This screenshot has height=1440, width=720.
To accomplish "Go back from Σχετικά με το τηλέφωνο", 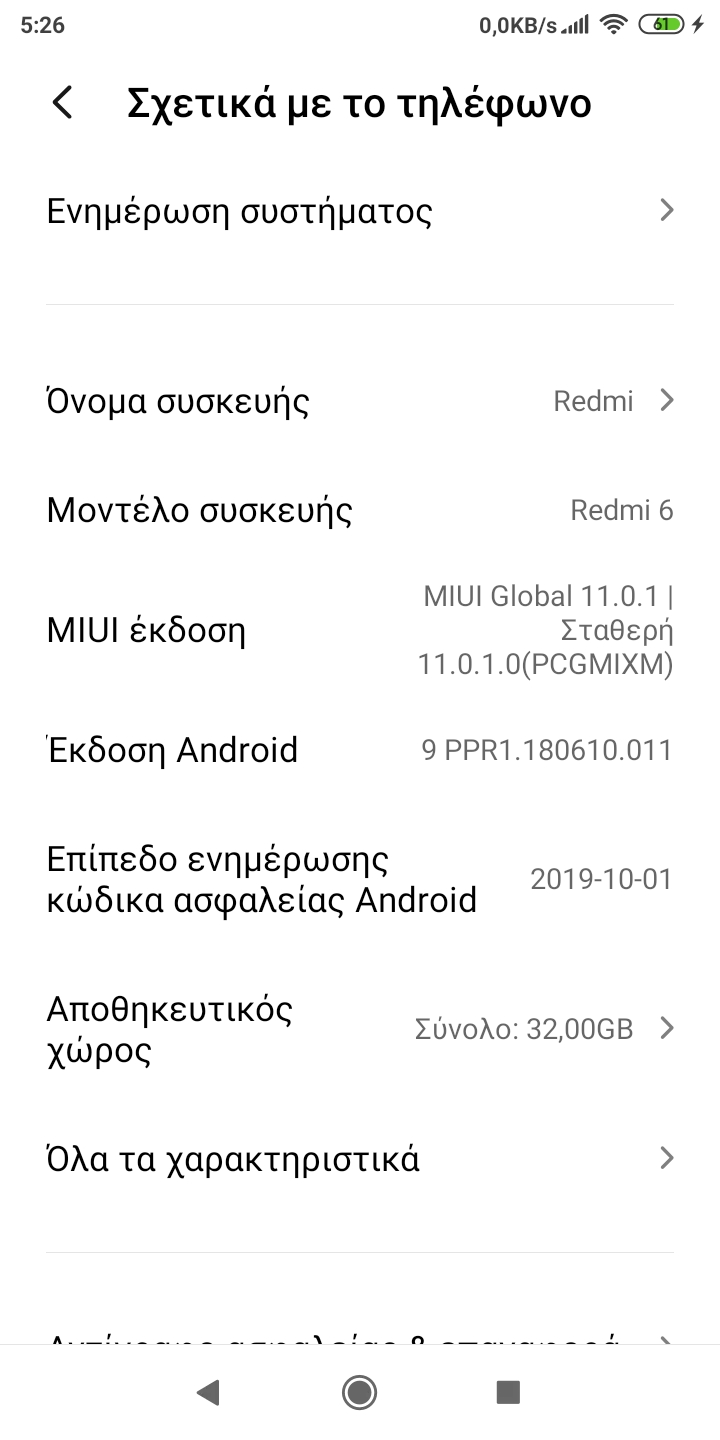I will click(63, 103).
